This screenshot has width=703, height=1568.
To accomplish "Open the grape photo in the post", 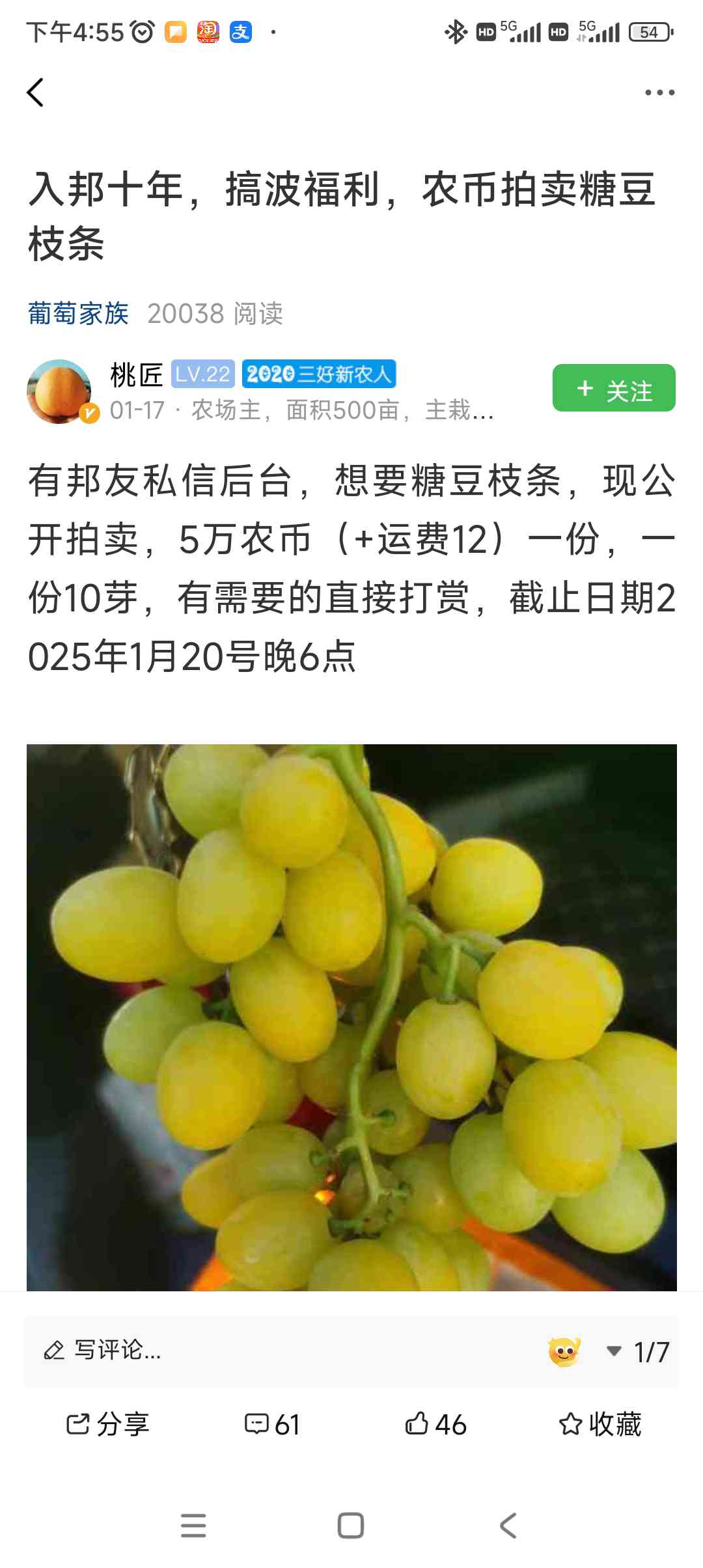I will (x=351, y=1017).
